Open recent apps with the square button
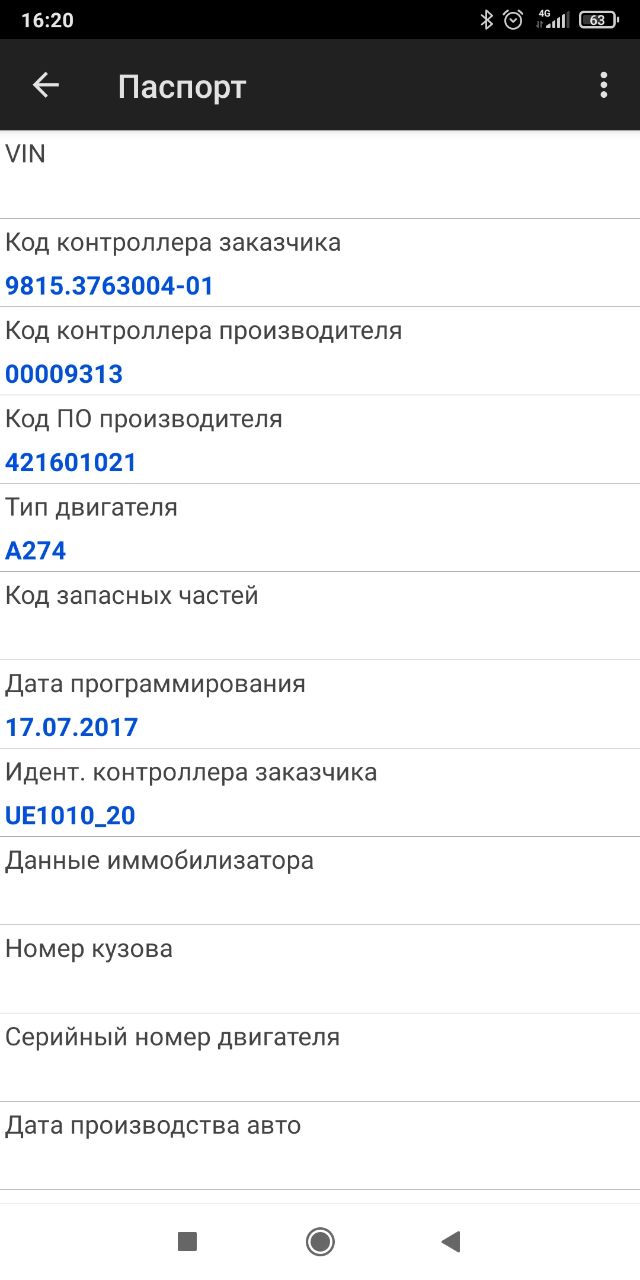The image size is (640, 1280). click(187, 1241)
